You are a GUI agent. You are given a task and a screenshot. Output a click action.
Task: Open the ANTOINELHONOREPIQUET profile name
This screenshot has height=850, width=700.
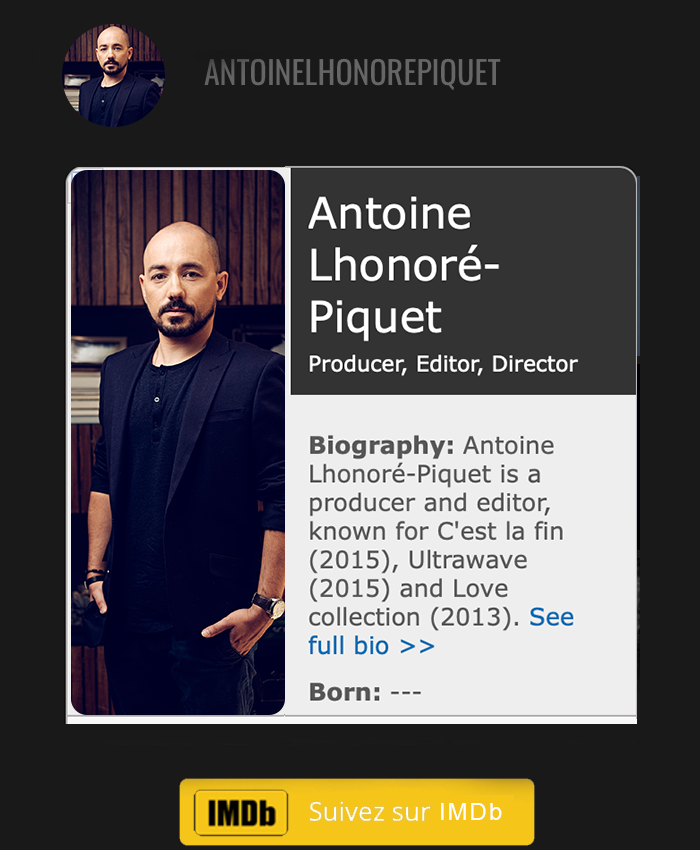pyautogui.click(x=352, y=73)
